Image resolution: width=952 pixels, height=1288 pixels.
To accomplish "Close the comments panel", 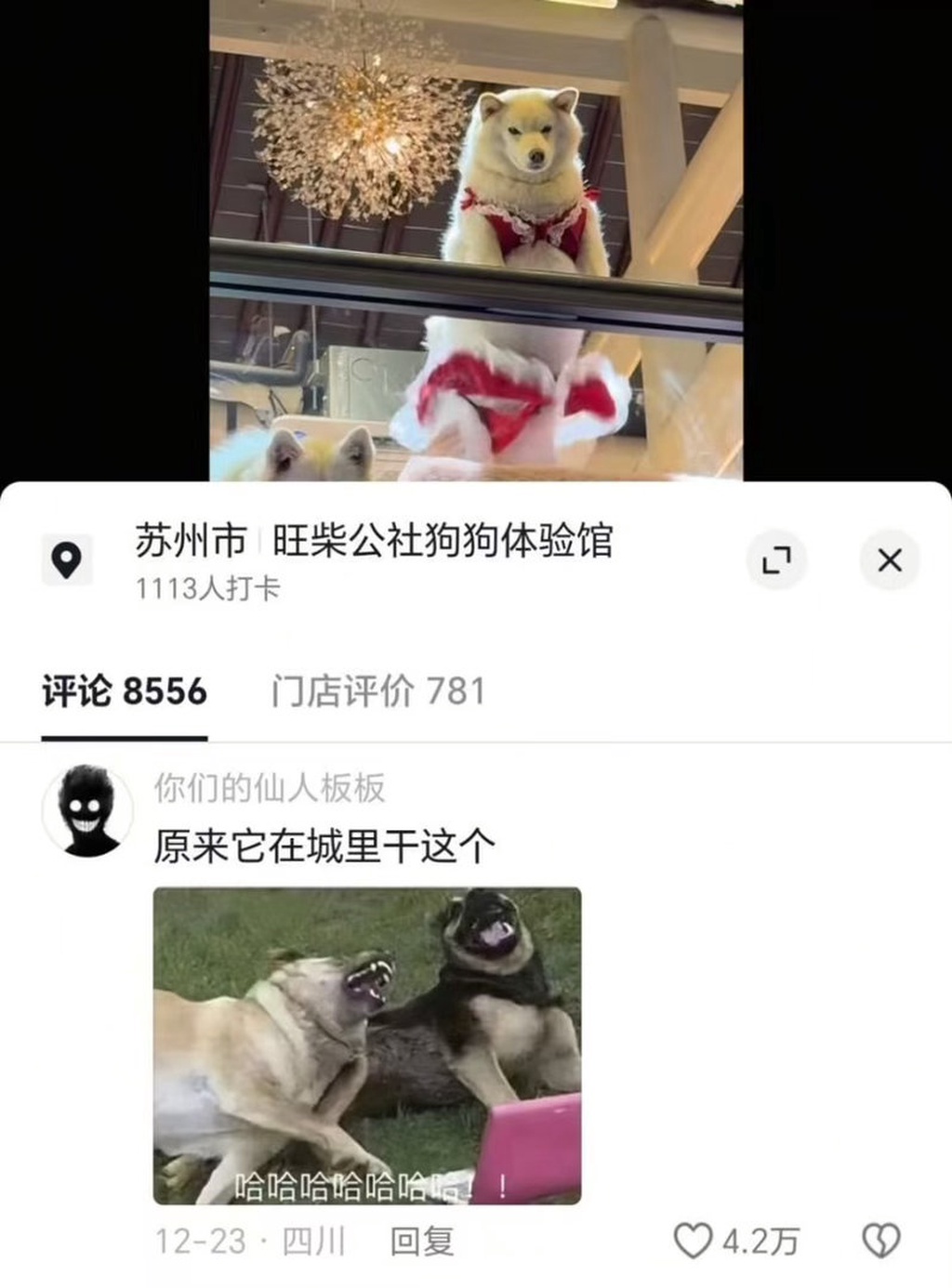I will tap(889, 560).
